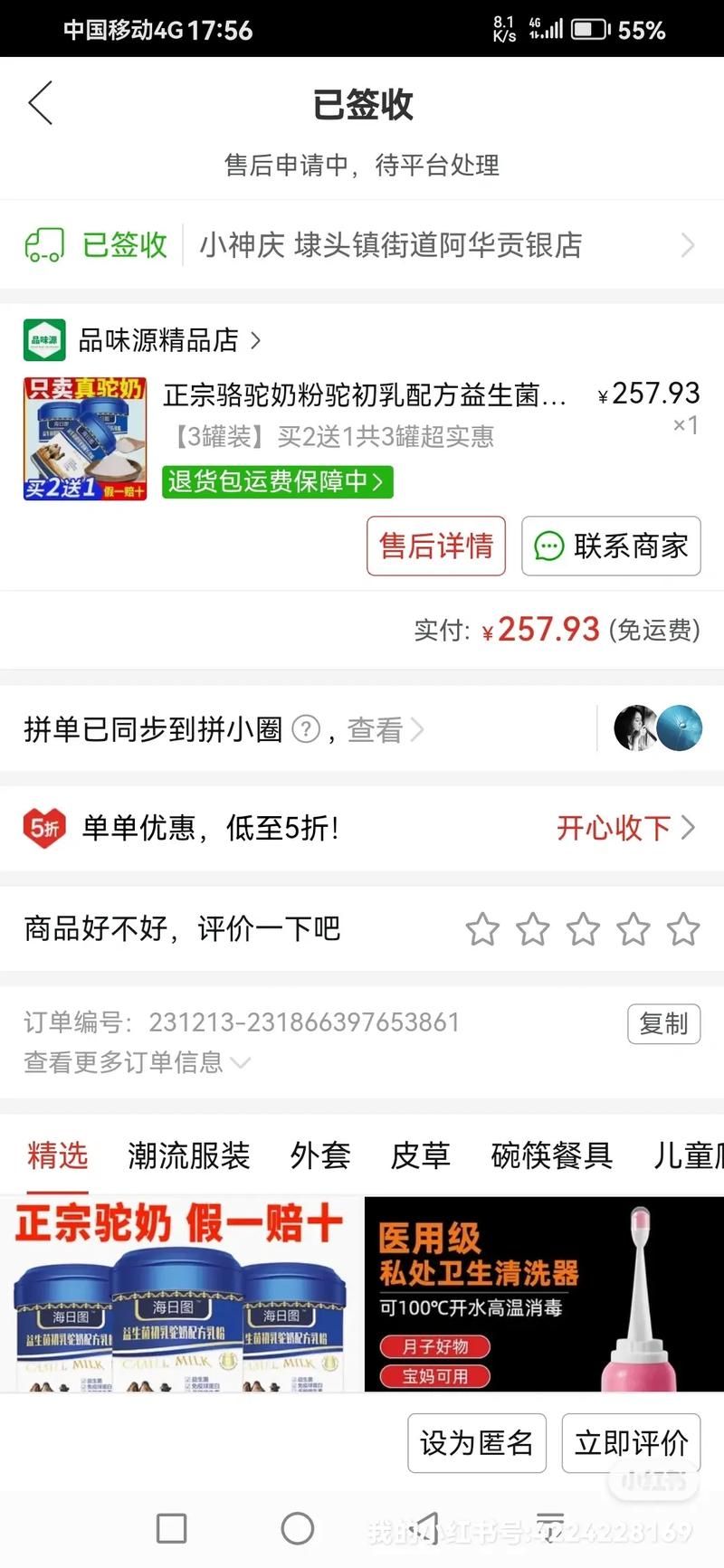Rate the product five stars
Image resolution: width=724 pixels, height=1568 pixels.
coord(683,929)
